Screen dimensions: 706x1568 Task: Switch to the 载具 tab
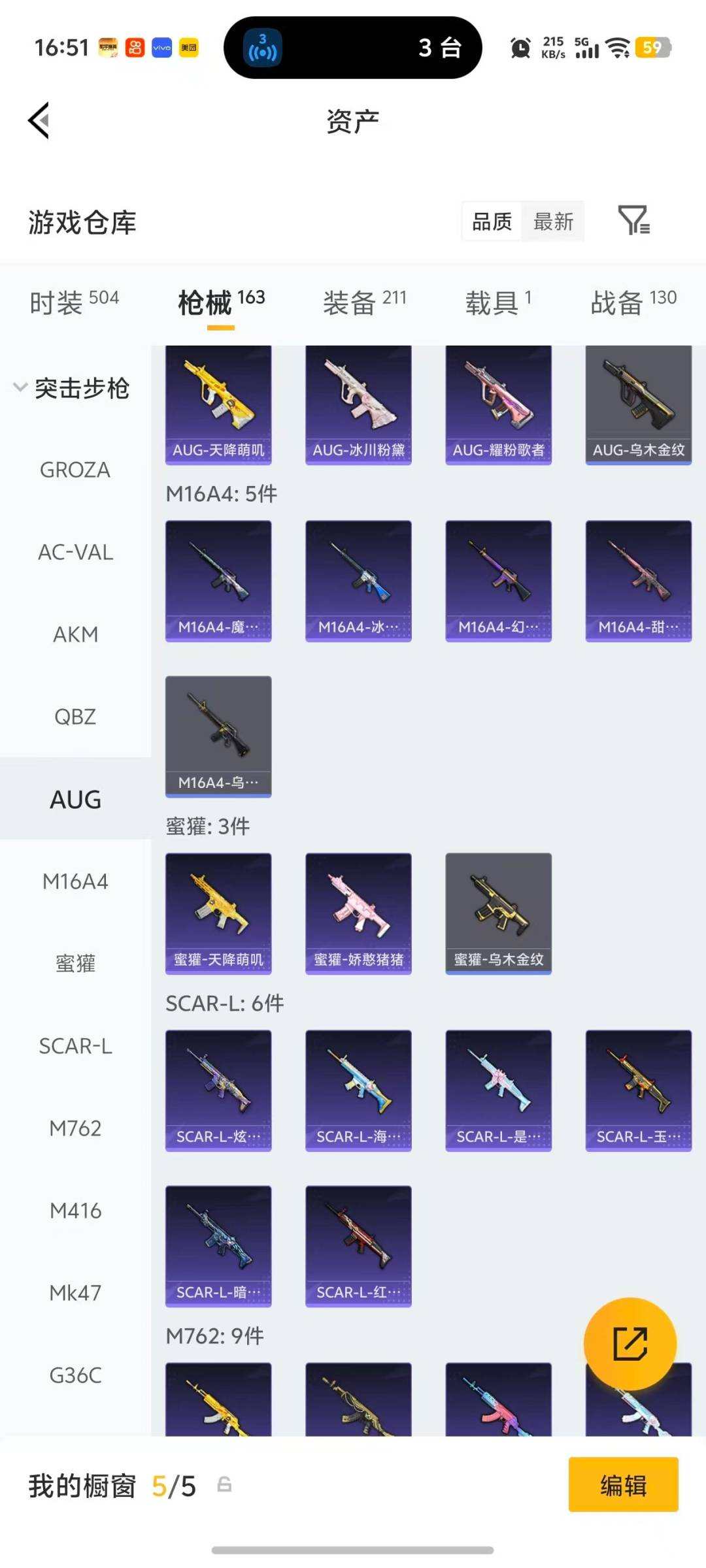click(498, 302)
